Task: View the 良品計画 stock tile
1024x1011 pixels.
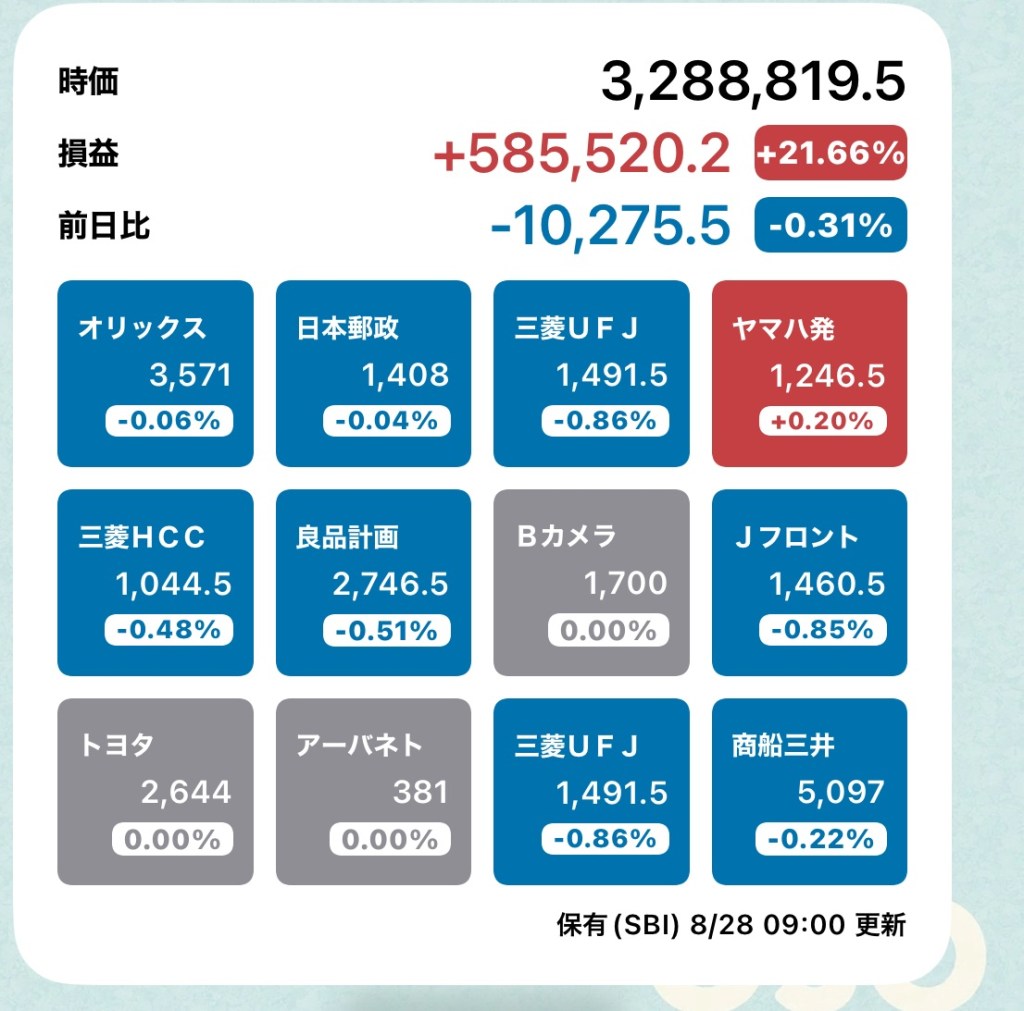Action: click(373, 582)
